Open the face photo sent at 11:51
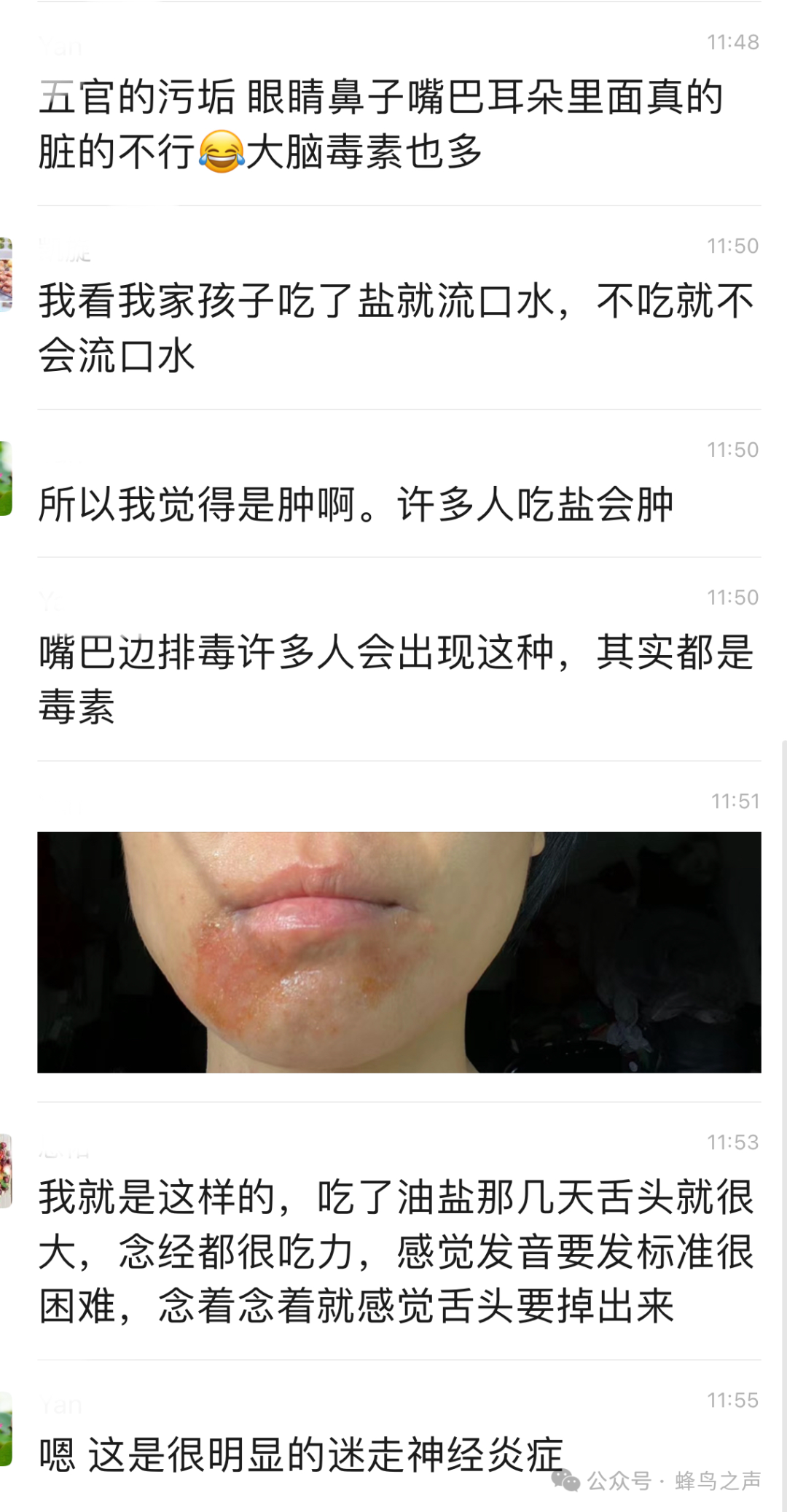The width and height of the screenshot is (787, 1512). coord(399,952)
